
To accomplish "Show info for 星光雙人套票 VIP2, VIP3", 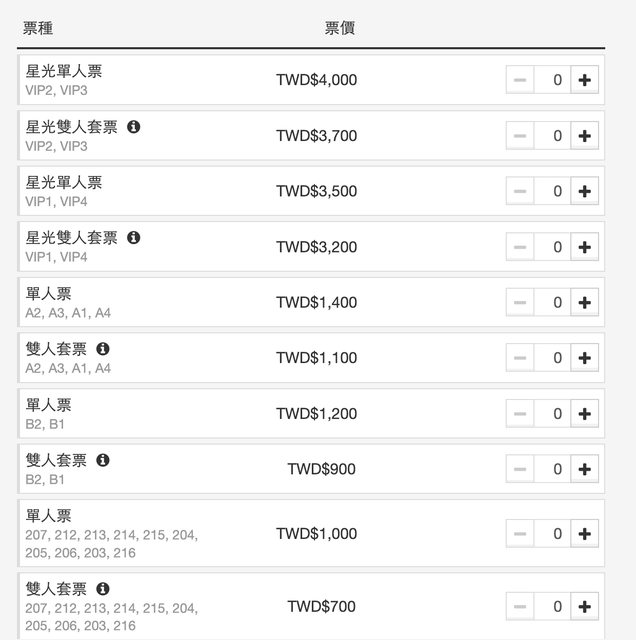I will click(x=134, y=127).
